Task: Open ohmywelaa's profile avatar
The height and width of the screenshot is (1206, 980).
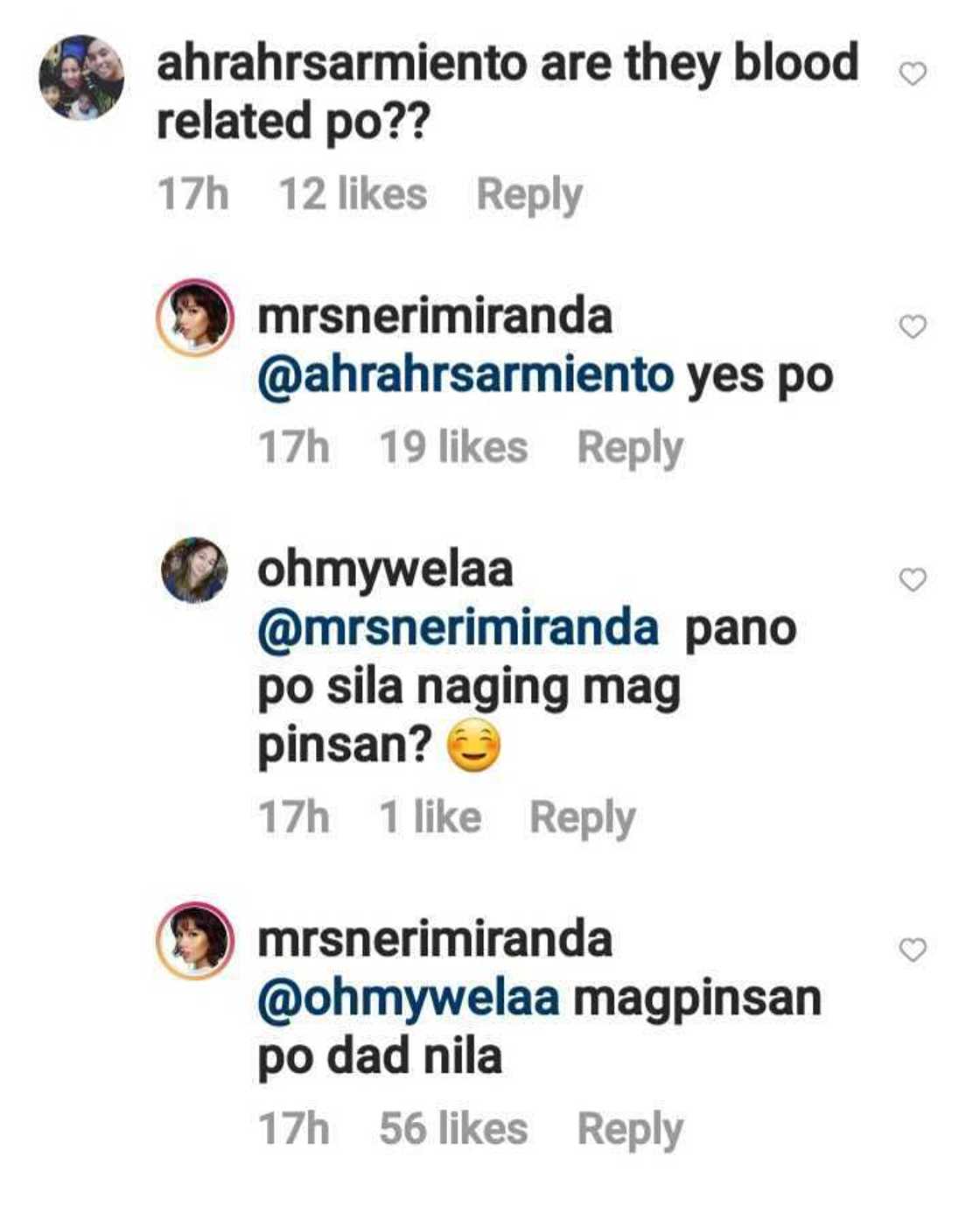Action: coord(194,570)
